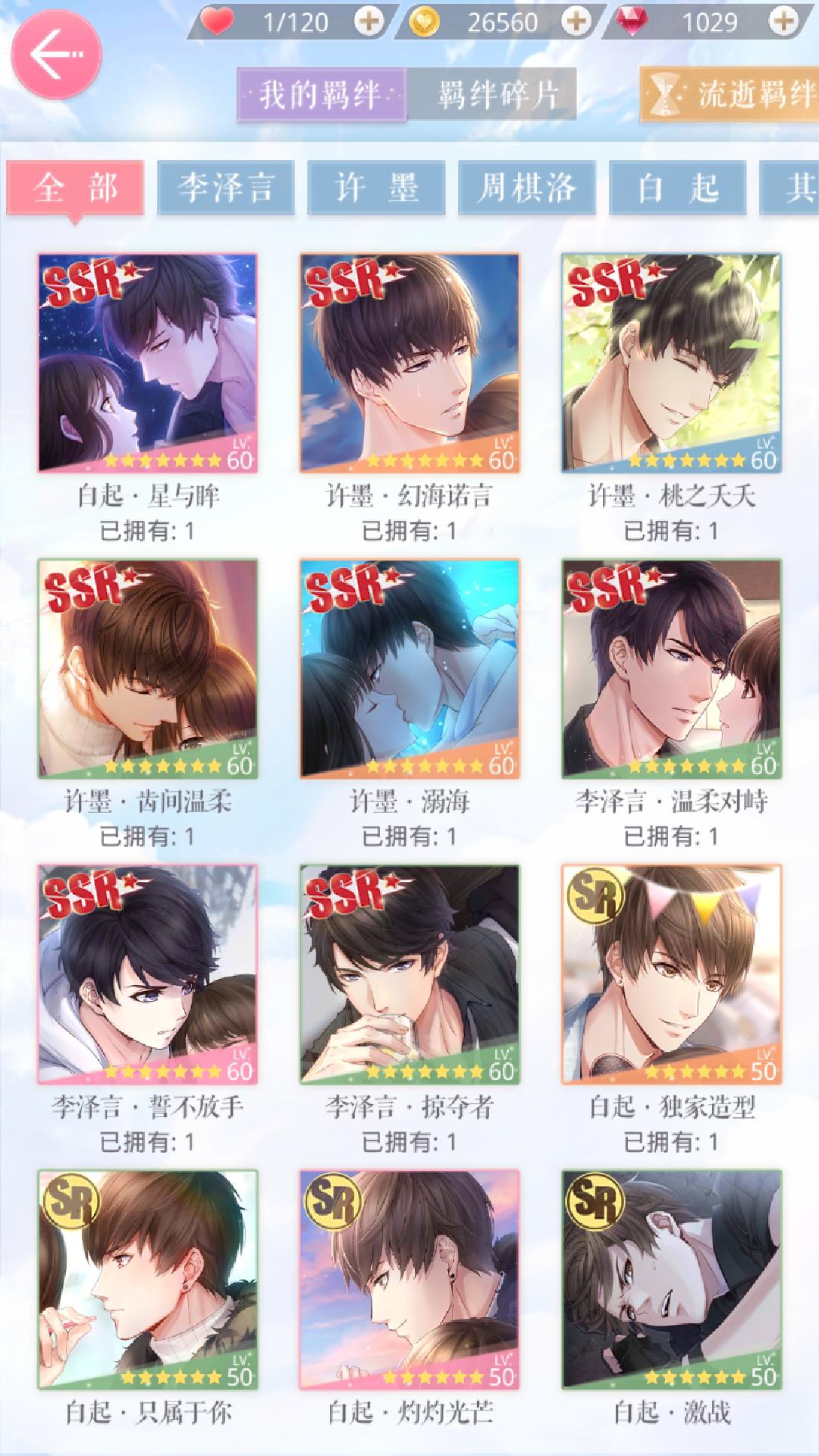This screenshot has height=1456, width=819.
Task: Open the 许墨·齿间温柔 card
Action: coord(148,669)
